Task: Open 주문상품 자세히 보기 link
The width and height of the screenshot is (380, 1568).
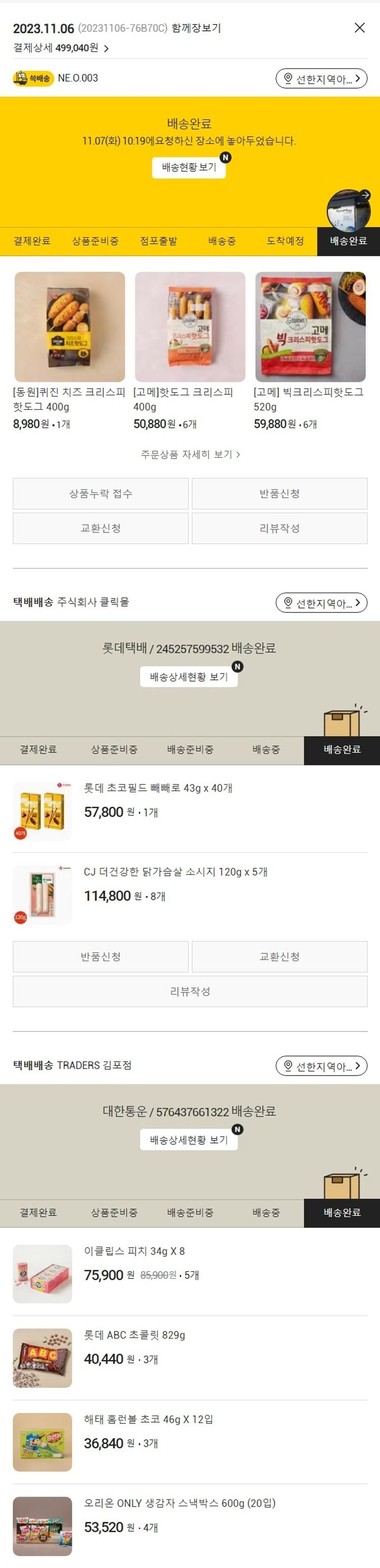Action: [x=190, y=454]
